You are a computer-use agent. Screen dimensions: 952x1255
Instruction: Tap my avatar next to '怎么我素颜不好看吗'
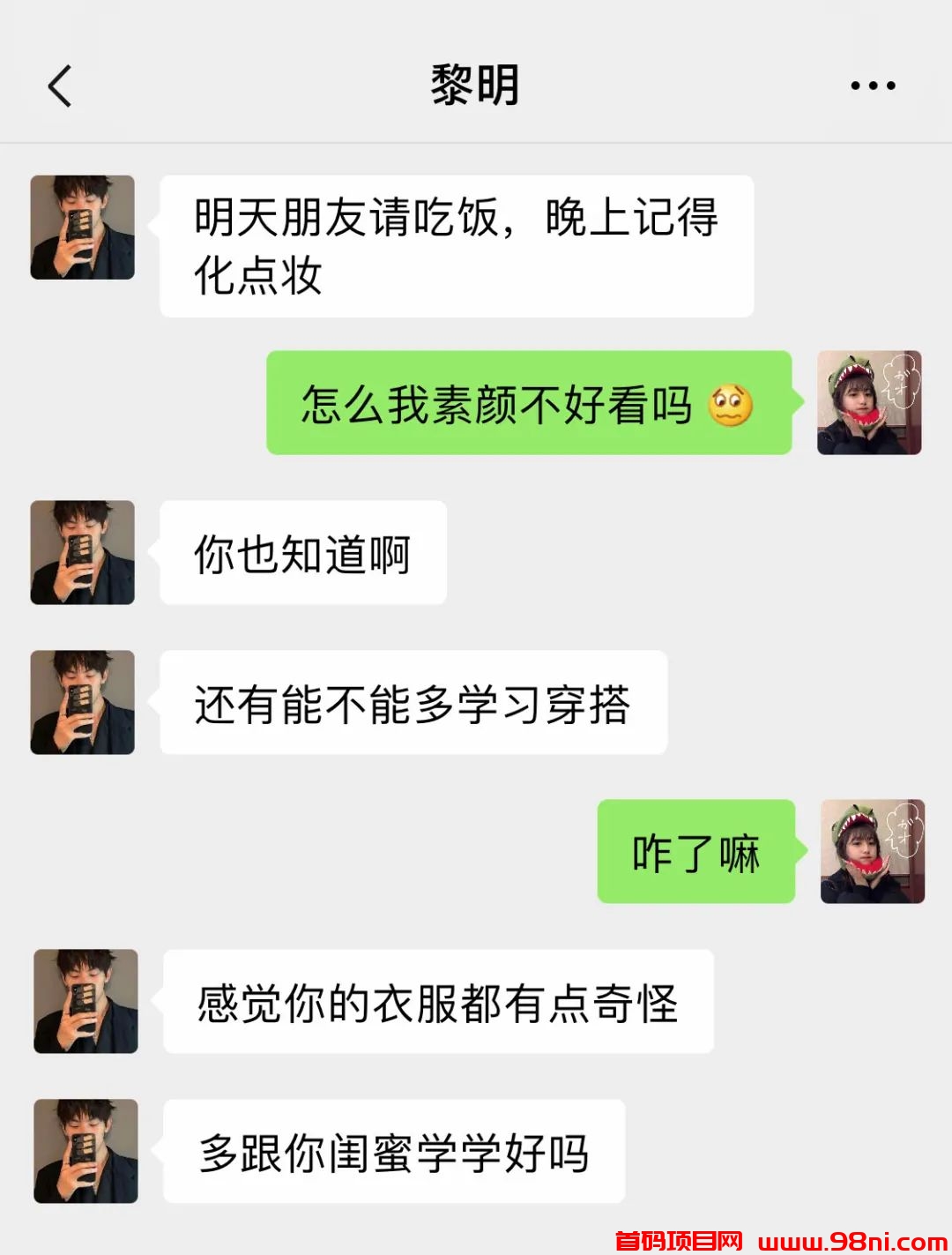pyautogui.click(x=868, y=403)
